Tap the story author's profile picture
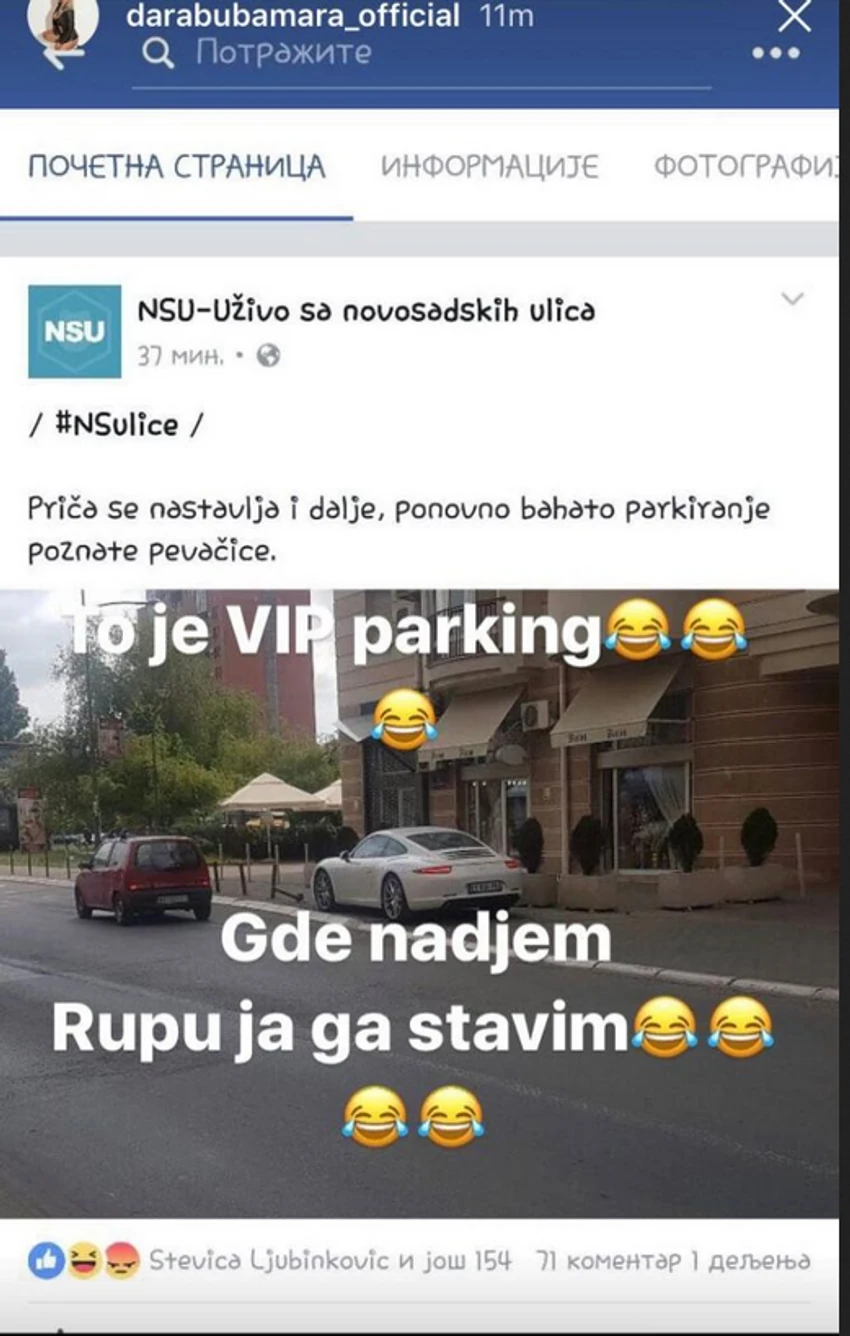The width and height of the screenshot is (850, 1336). coord(63,22)
